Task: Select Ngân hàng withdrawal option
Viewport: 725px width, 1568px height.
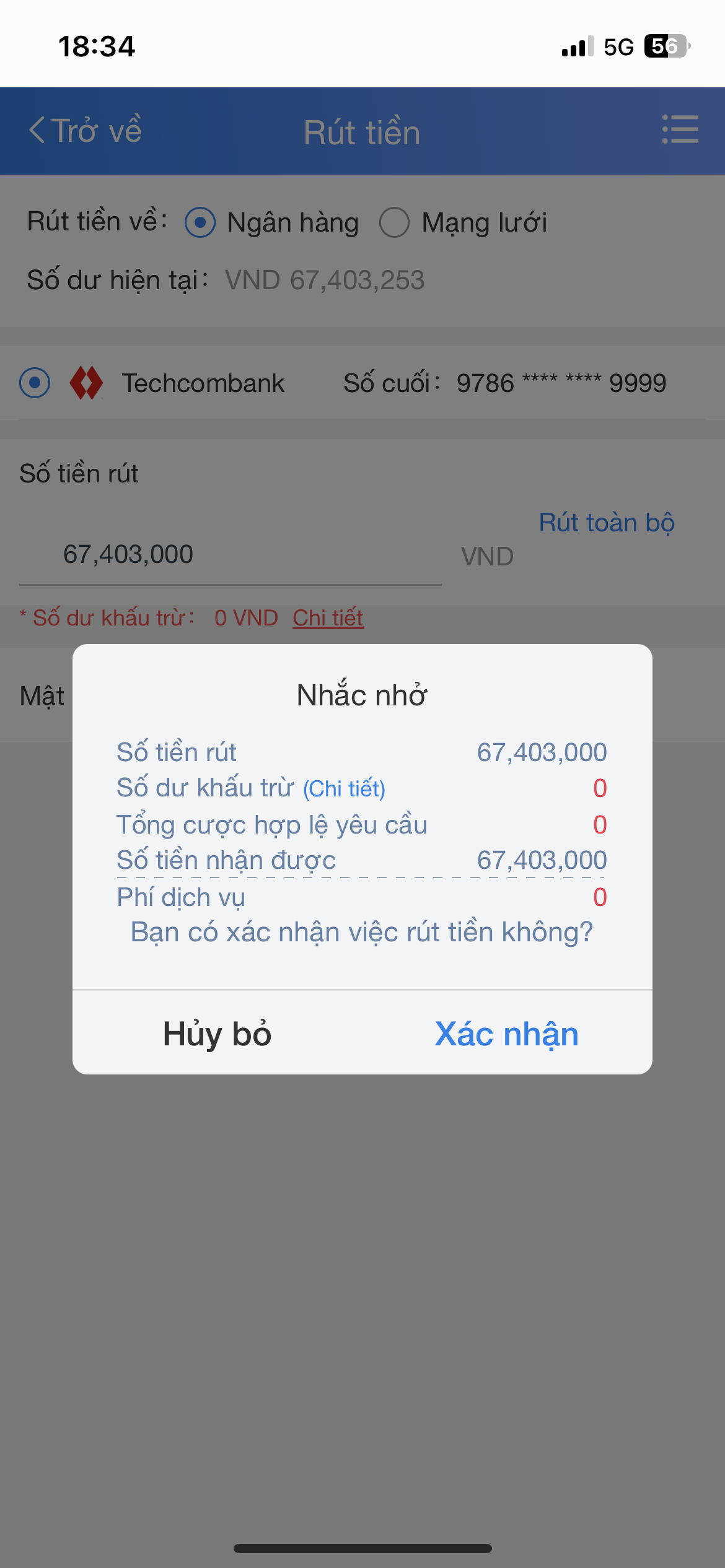Action: [x=201, y=223]
